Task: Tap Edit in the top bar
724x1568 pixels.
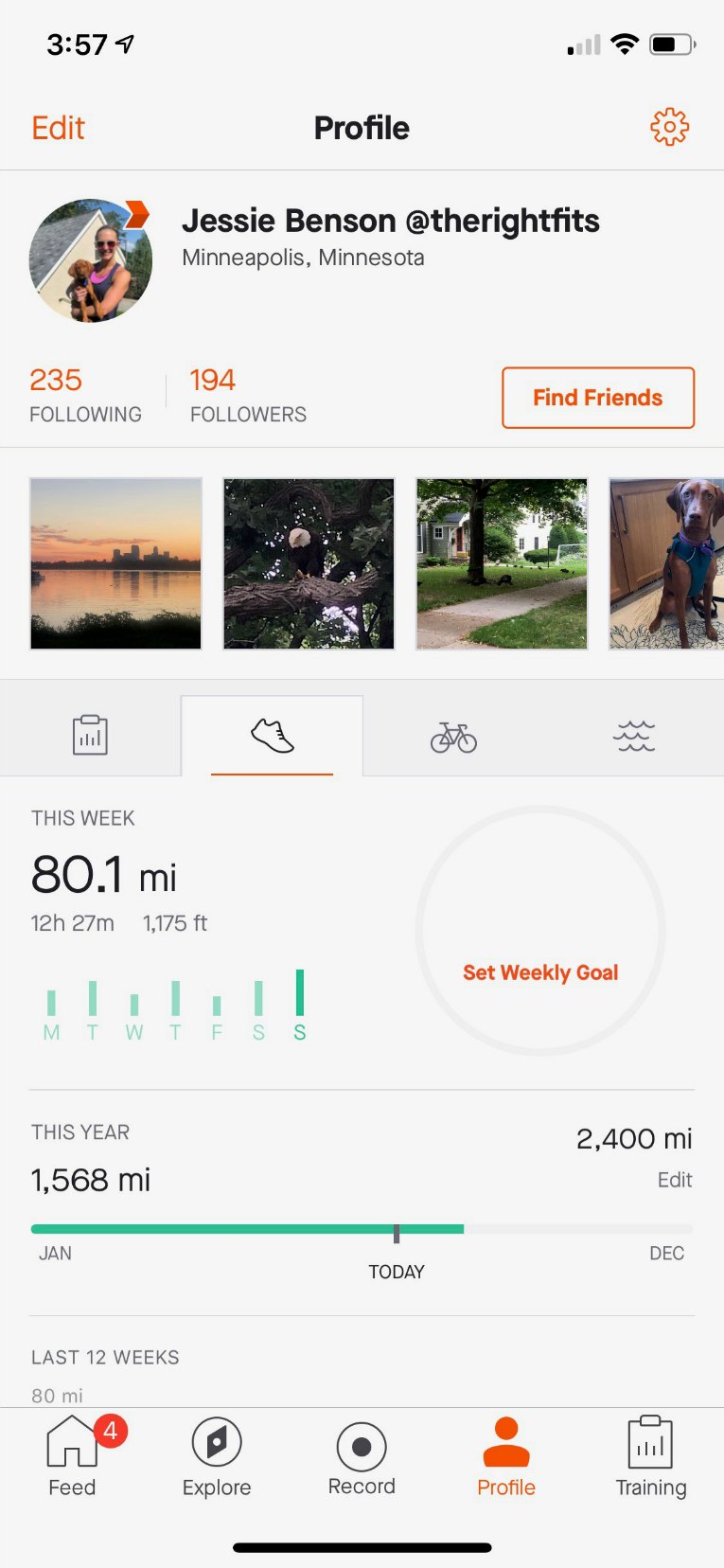Action: pos(58,128)
